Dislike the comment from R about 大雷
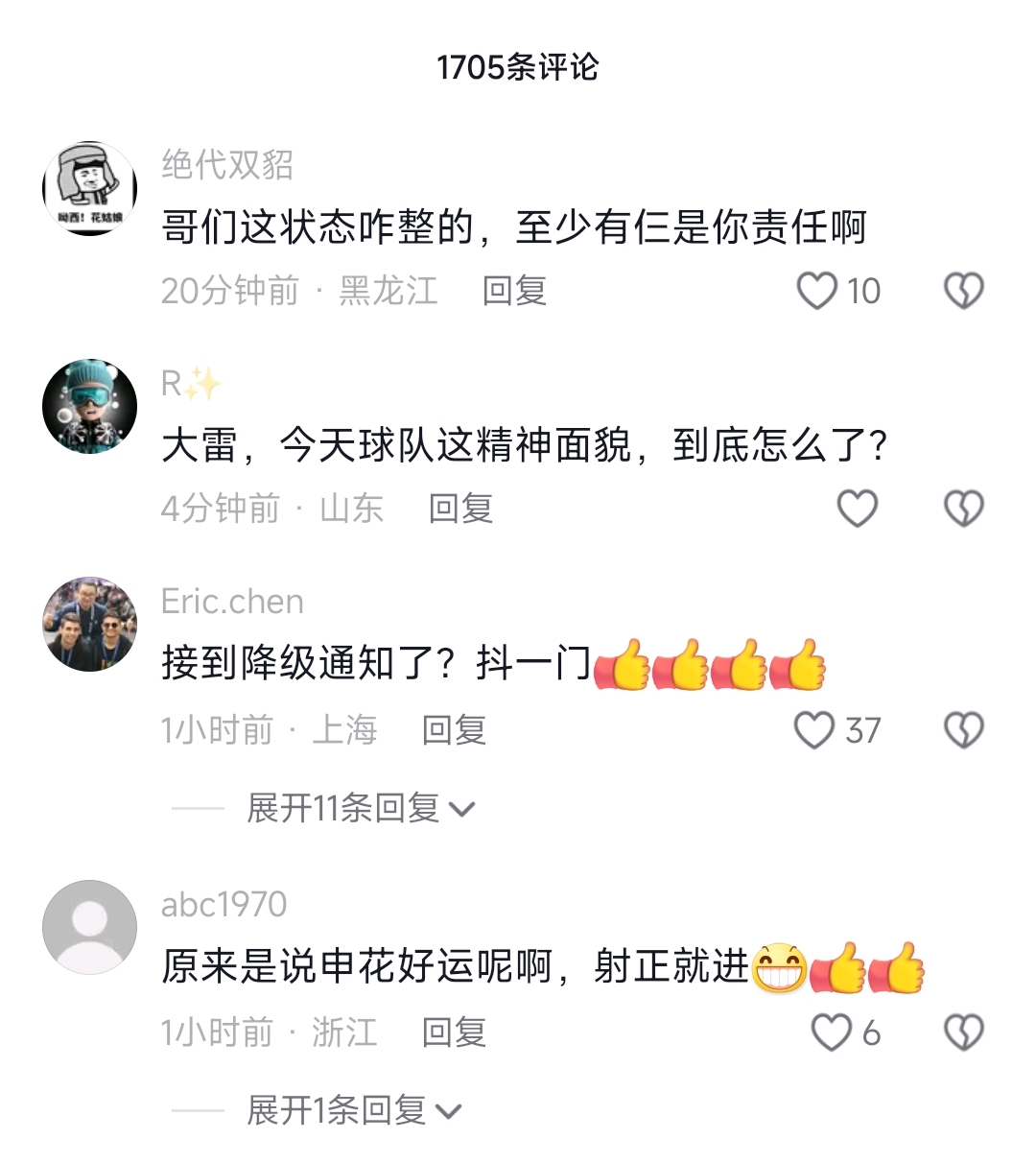1036x1163 pixels. (963, 509)
